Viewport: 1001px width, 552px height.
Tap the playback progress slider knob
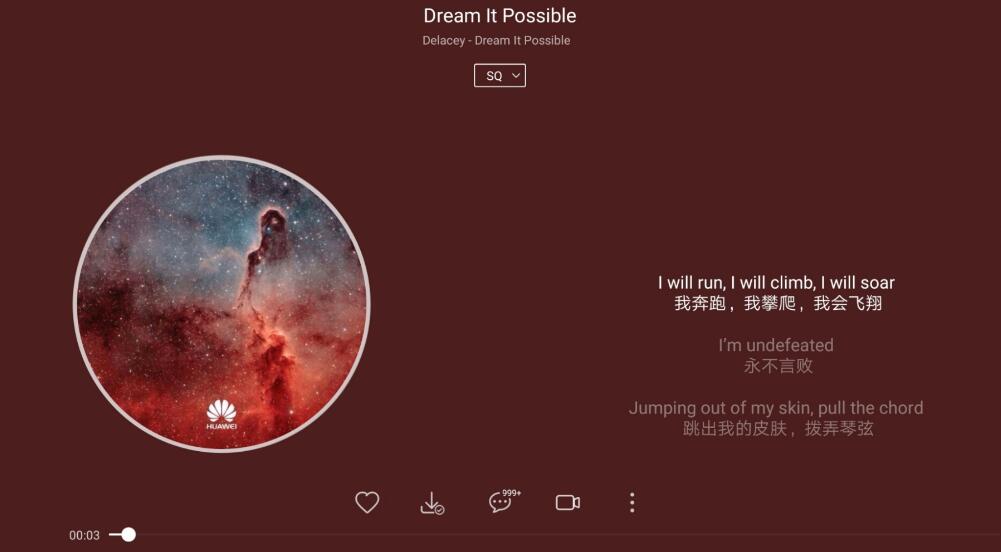(x=128, y=535)
